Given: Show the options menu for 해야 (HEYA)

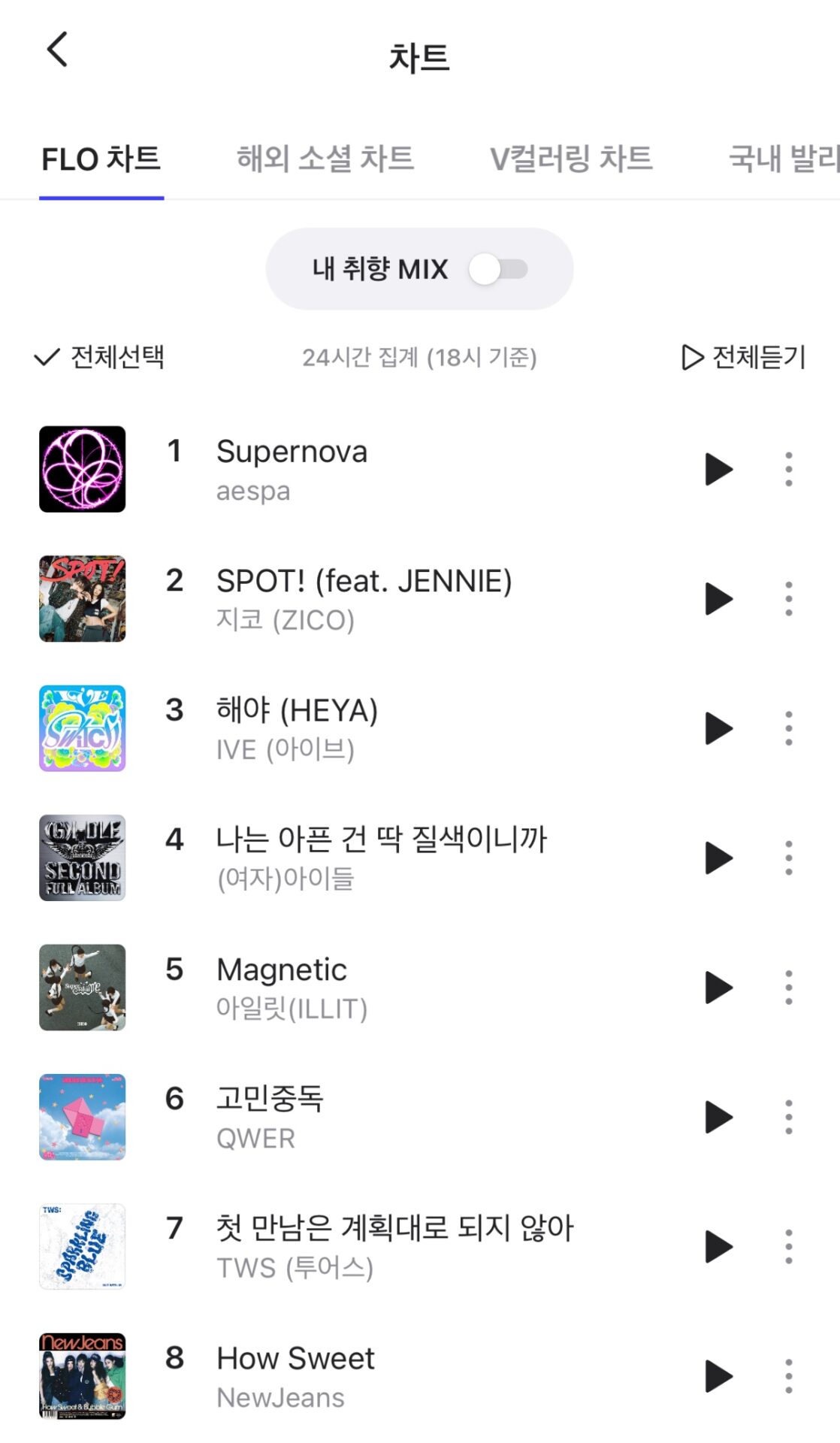Looking at the screenshot, I should [x=788, y=728].
